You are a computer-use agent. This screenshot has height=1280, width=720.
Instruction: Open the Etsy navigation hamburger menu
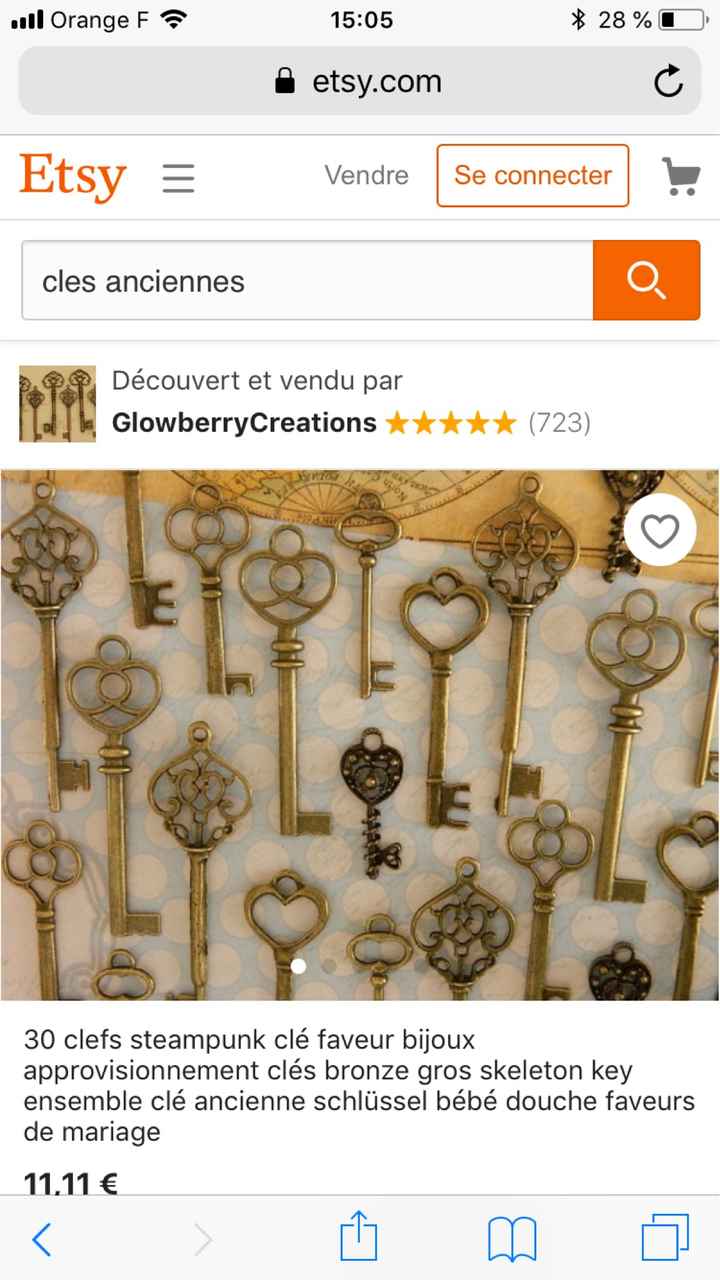[x=178, y=177]
